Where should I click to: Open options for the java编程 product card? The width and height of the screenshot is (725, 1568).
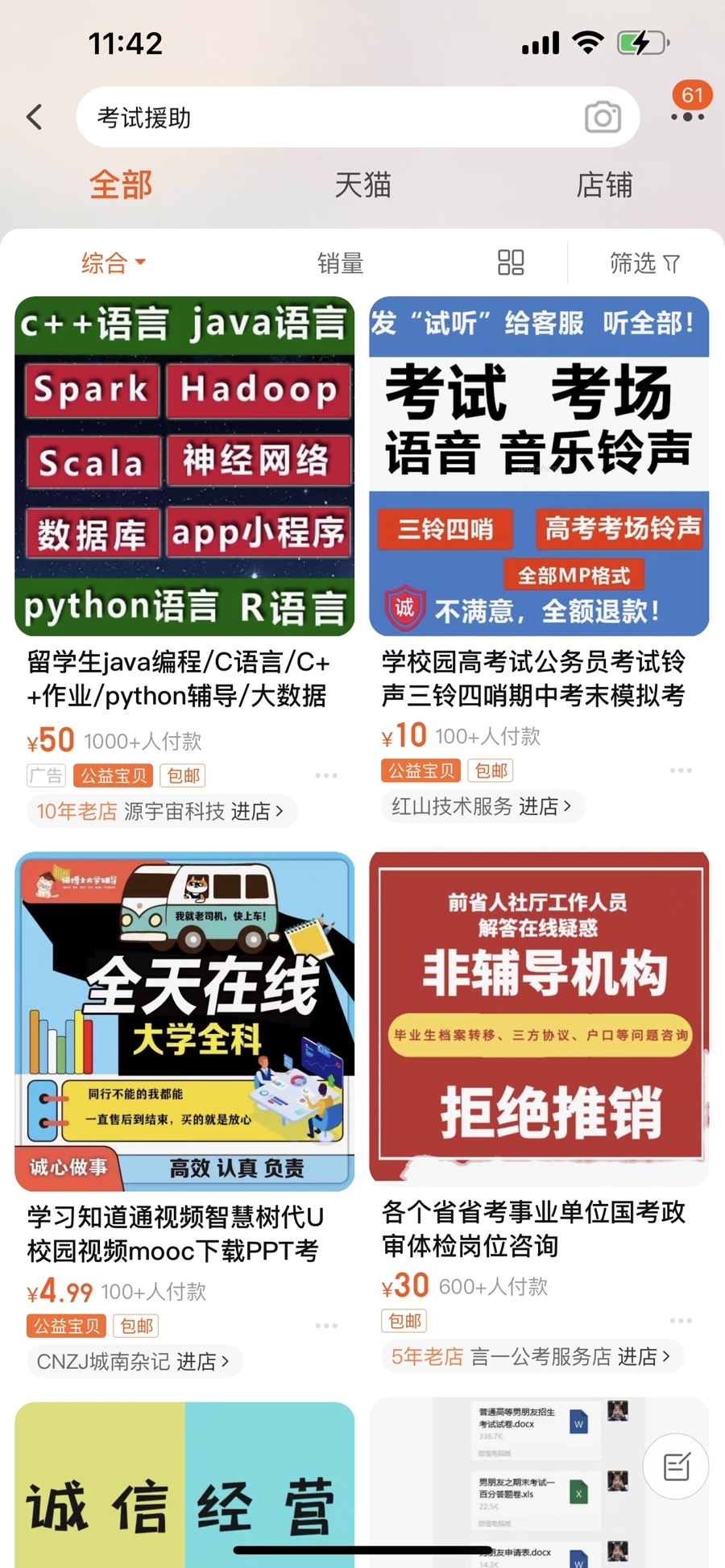[327, 775]
